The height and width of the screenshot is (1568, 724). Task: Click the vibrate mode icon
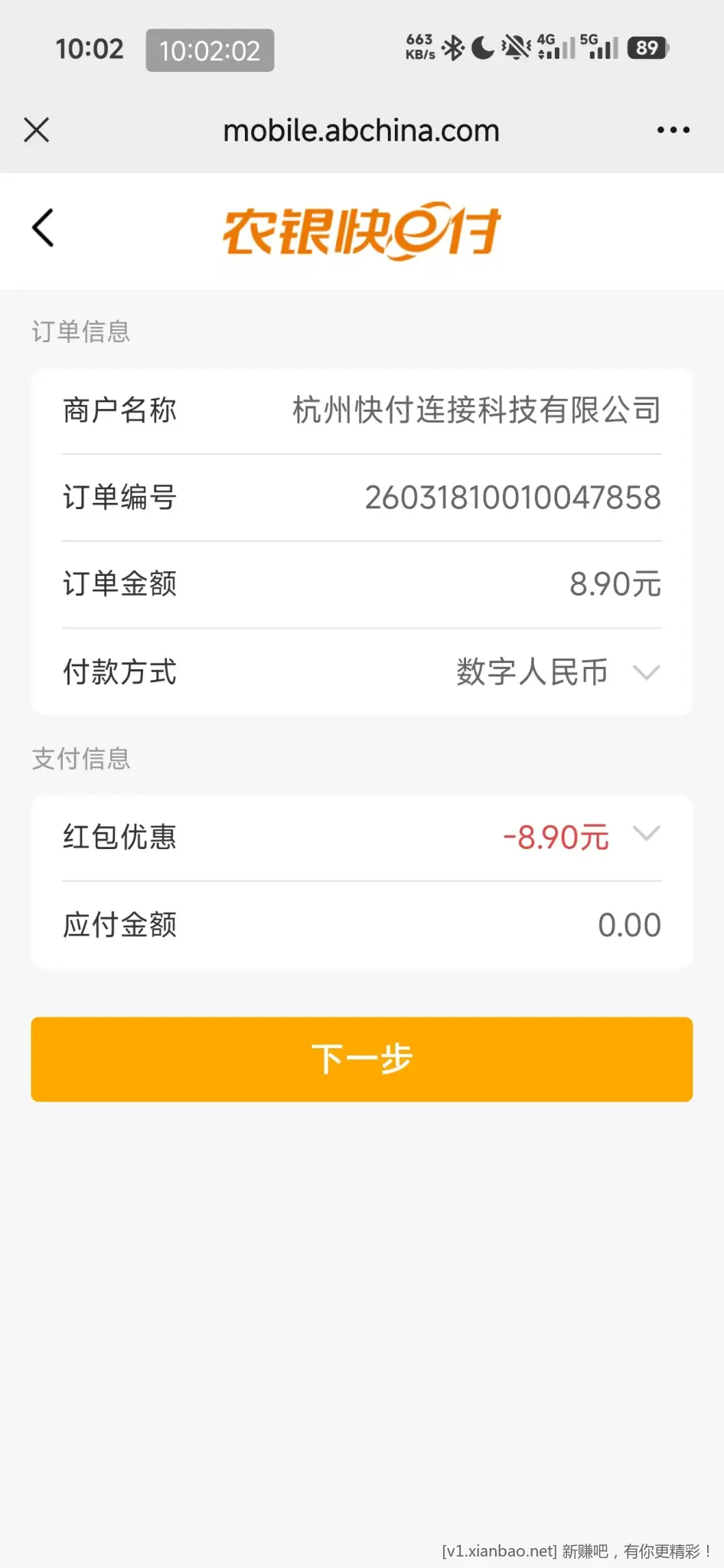click(x=516, y=47)
